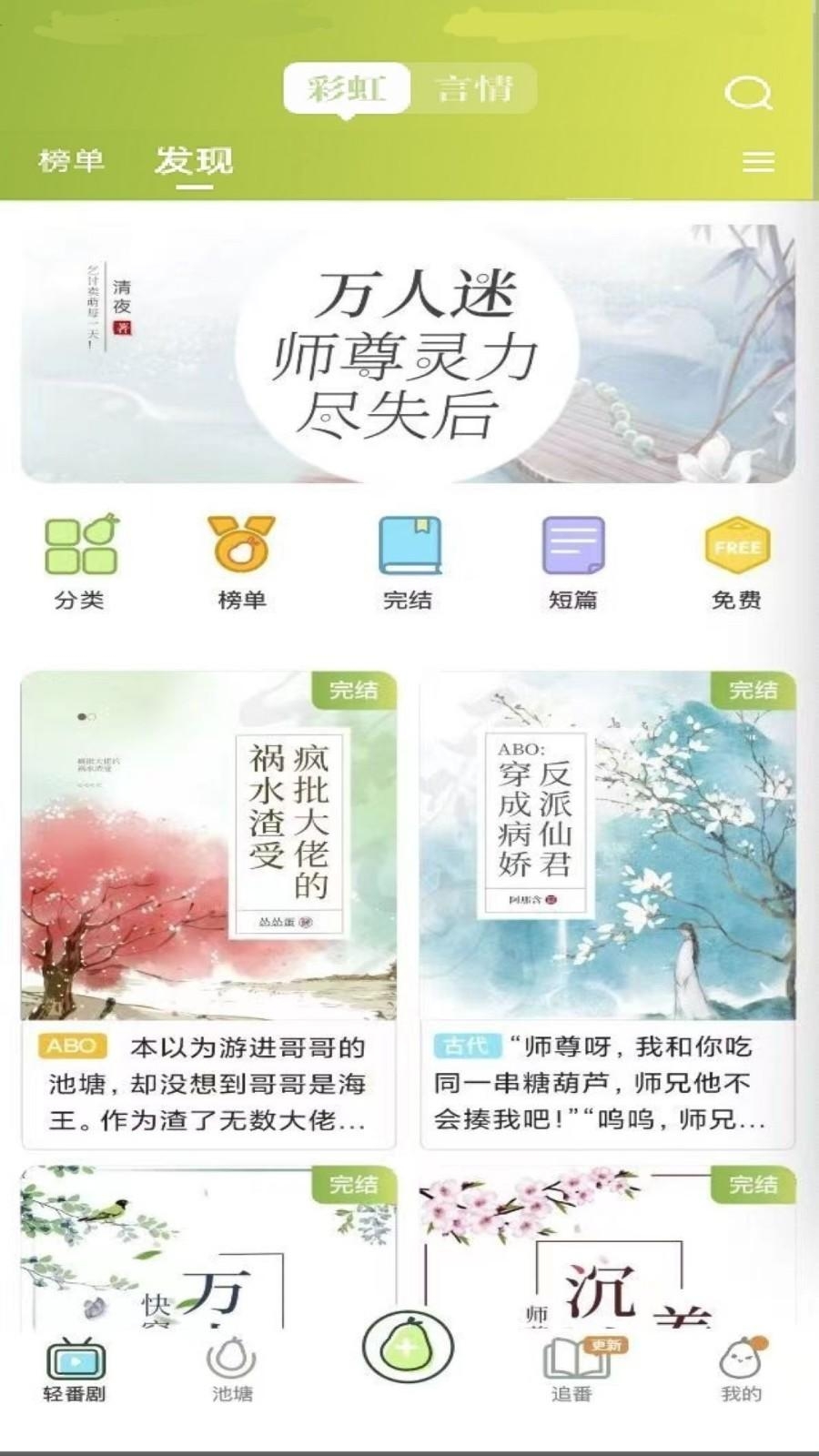Screen dimensions: 819x1456
Task: Tap the center pear plus button
Action: (x=408, y=1349)
